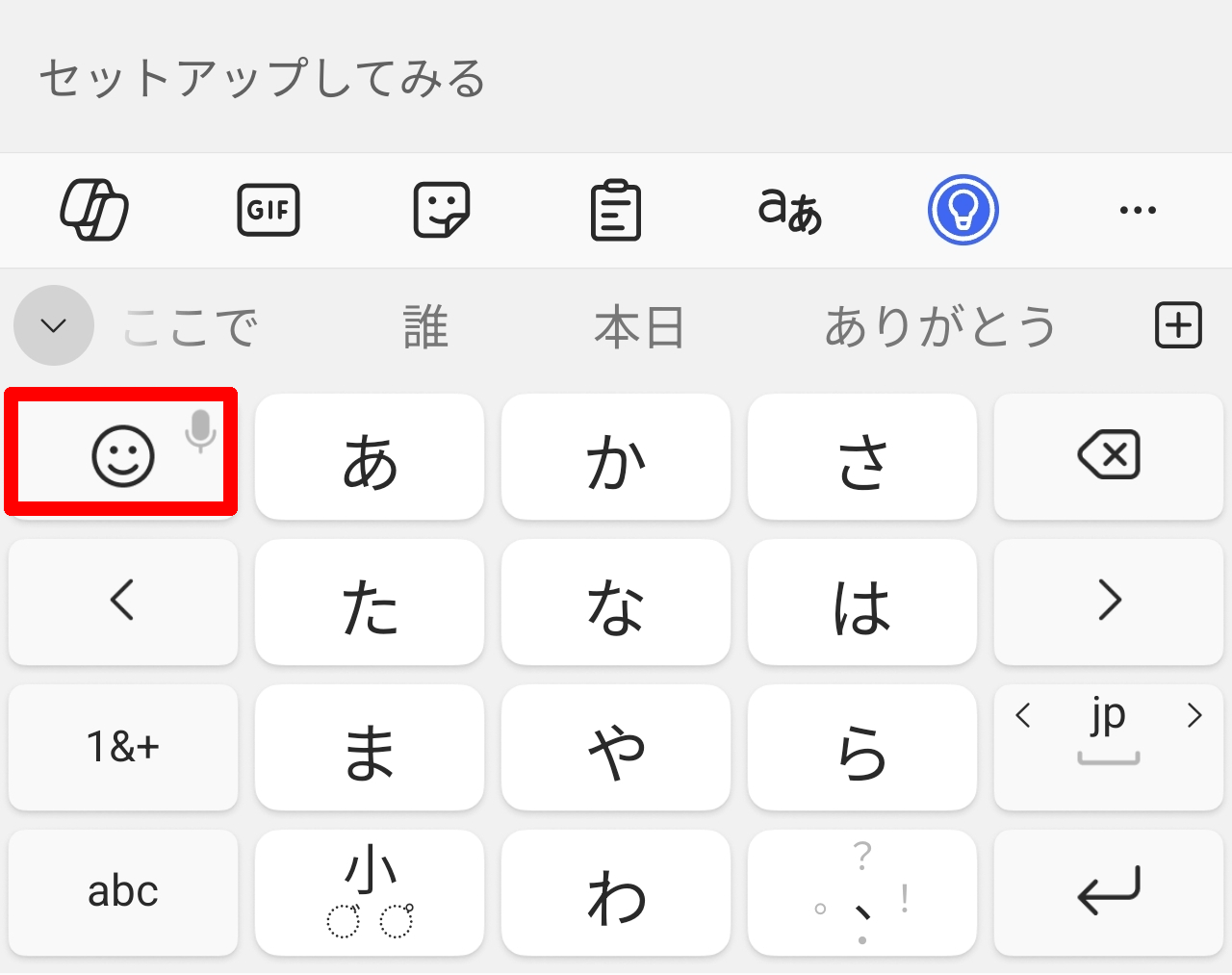Open the clipboard
1232x975 pixels.
click(x=616, y=210)
